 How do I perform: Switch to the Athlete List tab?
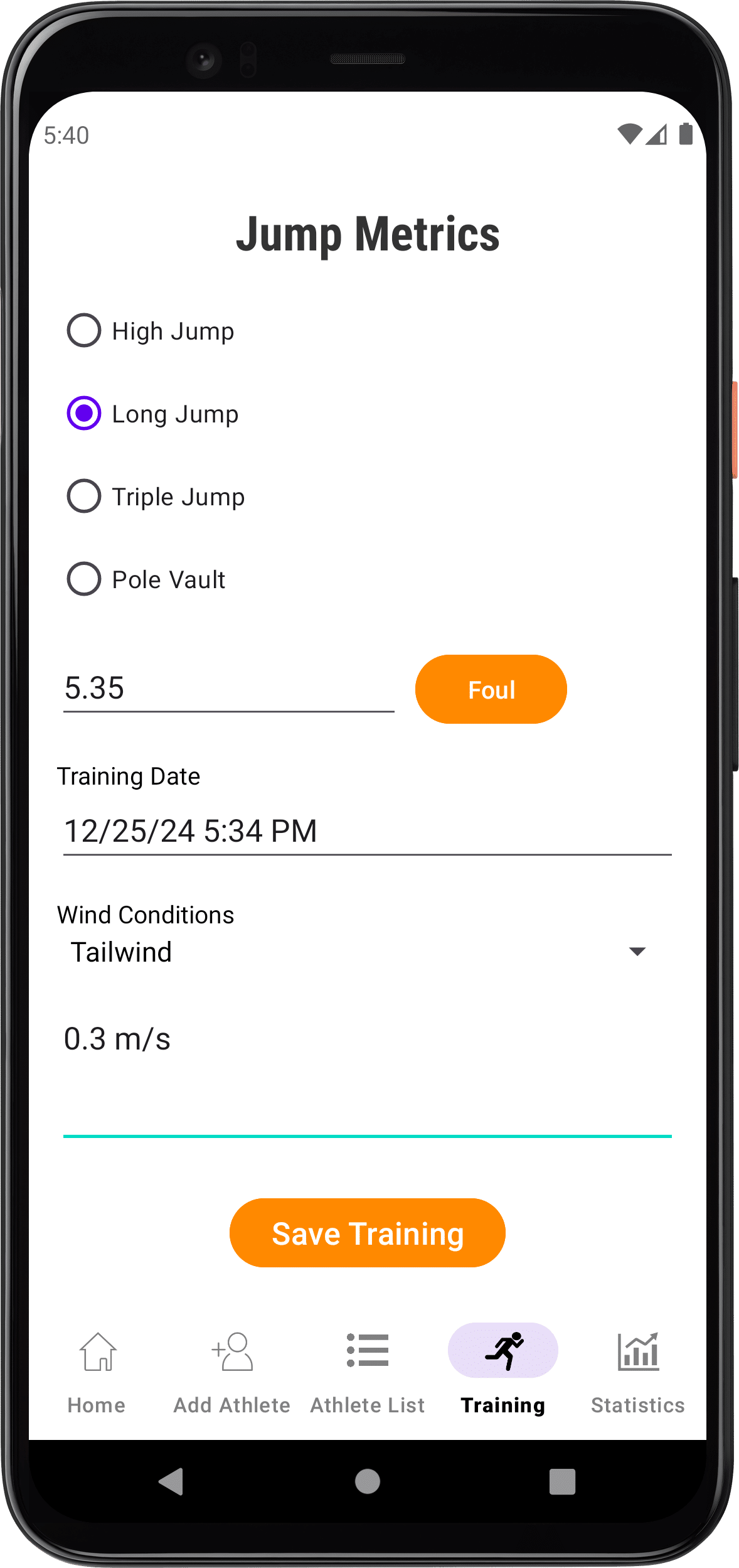[x=368, y=1371]
